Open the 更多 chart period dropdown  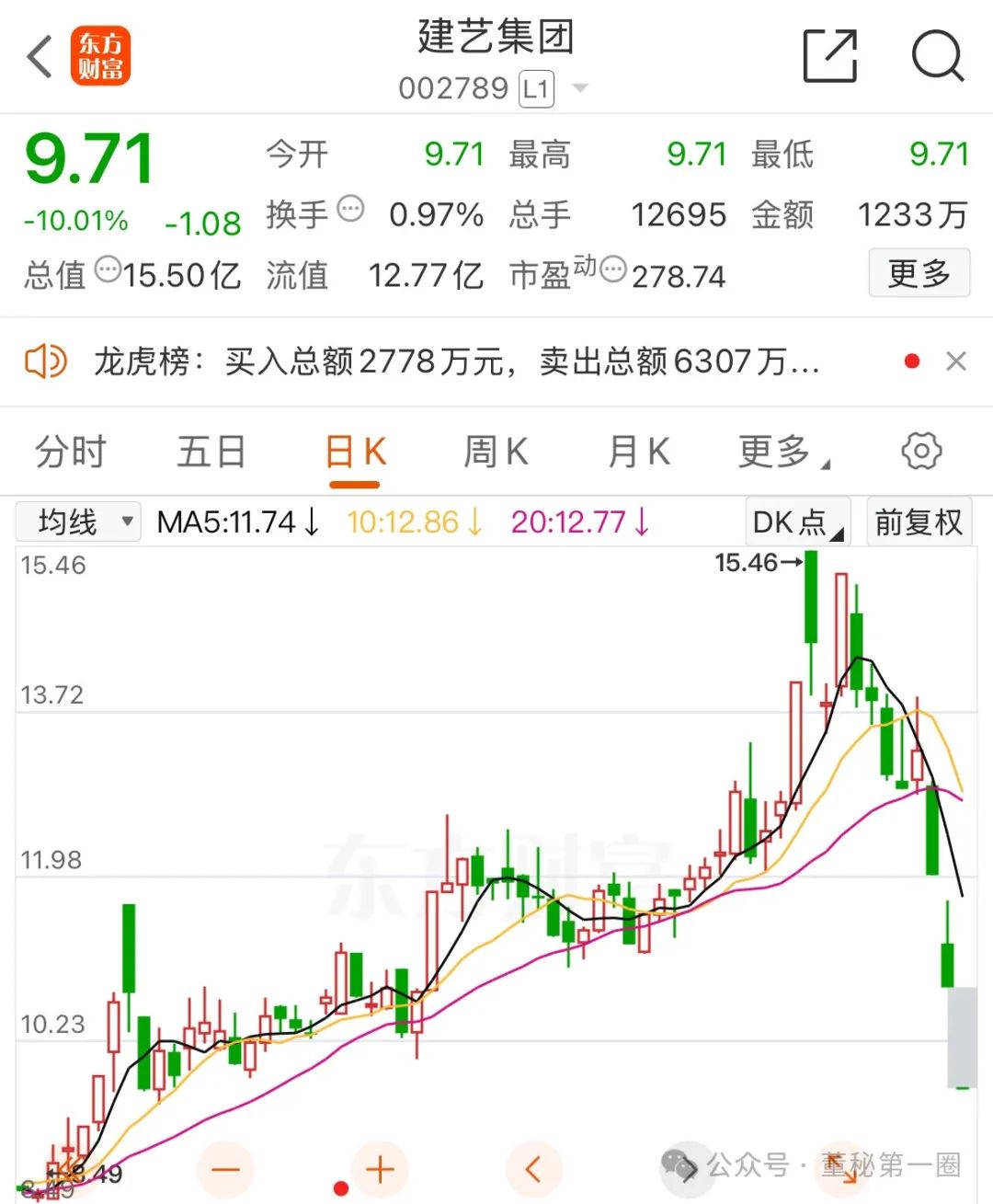(x=775, y=451)
